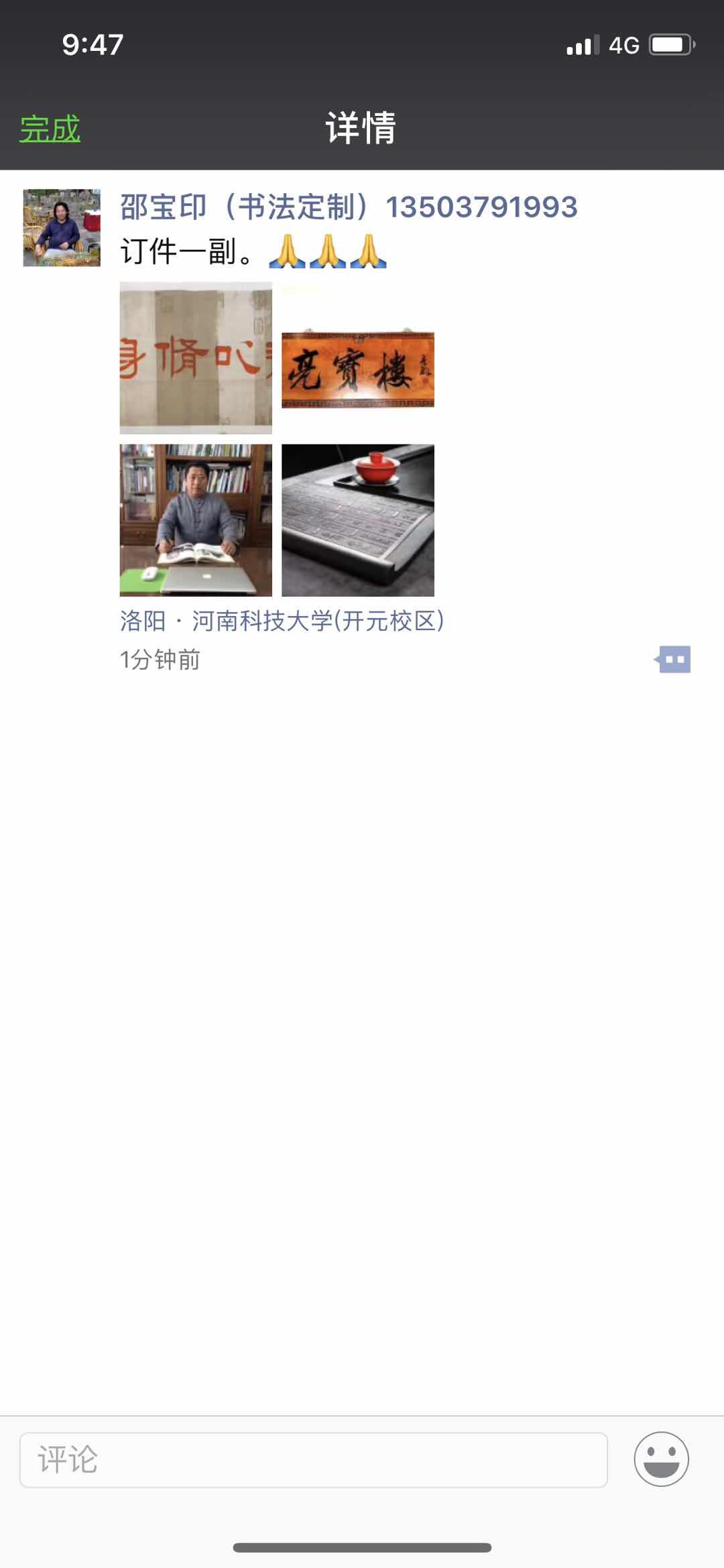View the photo of man at desk
This screenshot has width=724, height=1568.
point(196,520)
